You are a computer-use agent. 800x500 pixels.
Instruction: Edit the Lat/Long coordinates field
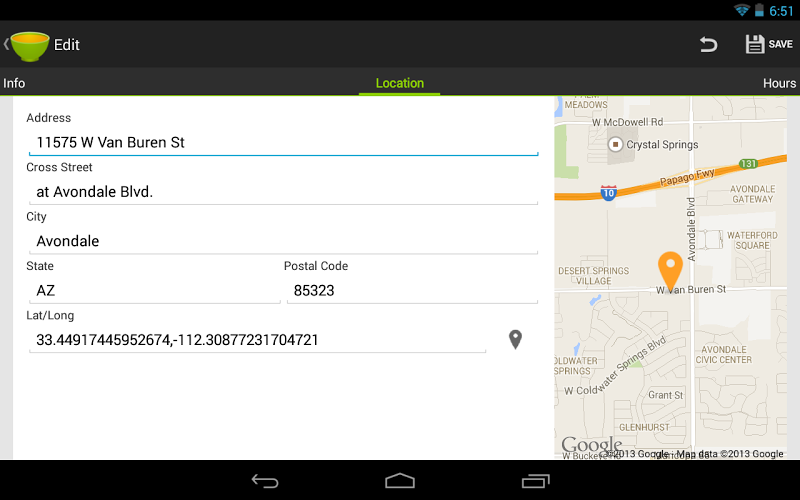click(256, 340)
